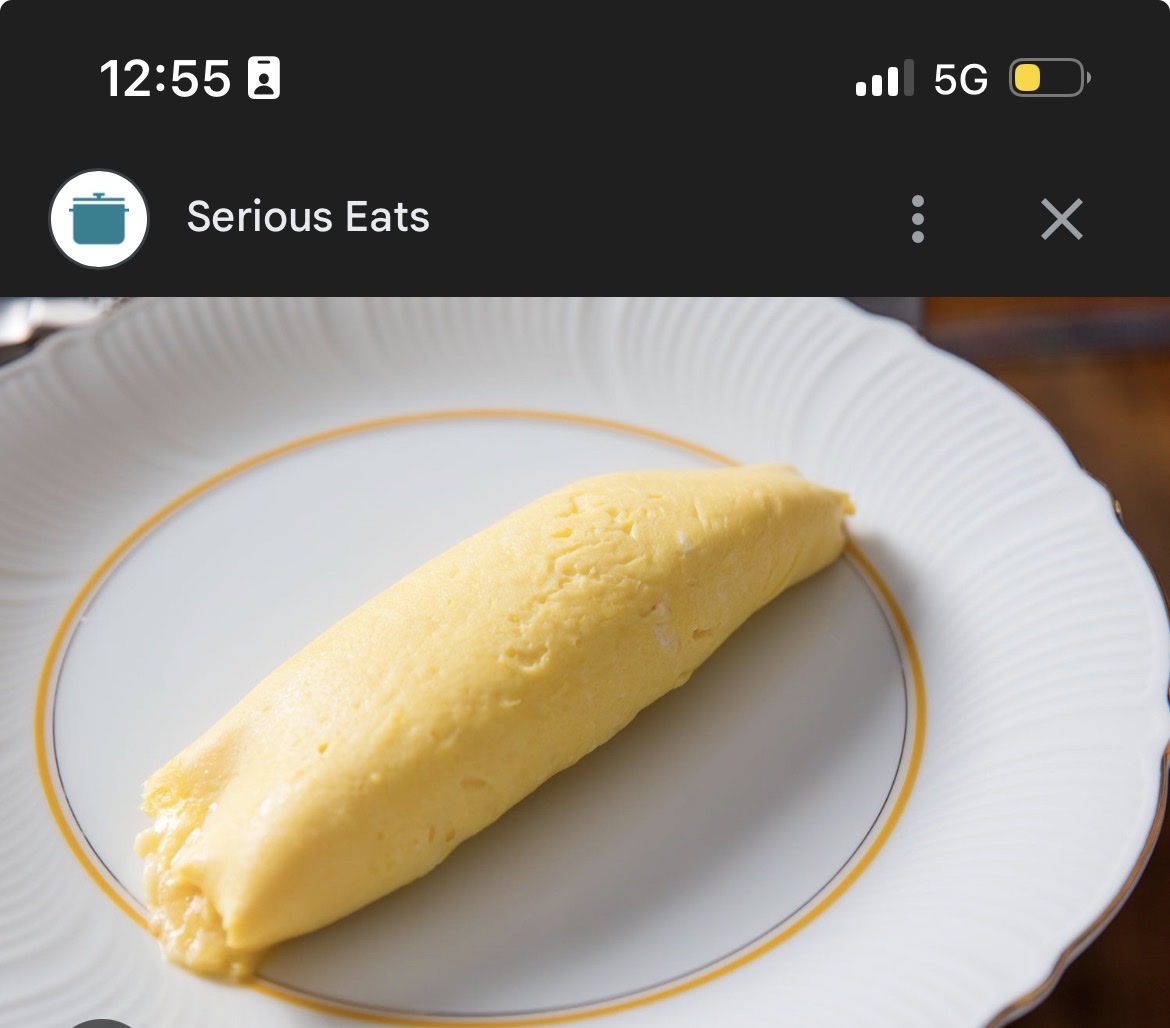The width and height of the screenshot is (1170, 1028).
Task: Open the three-dot overflow menu
Action: (917, 219)
